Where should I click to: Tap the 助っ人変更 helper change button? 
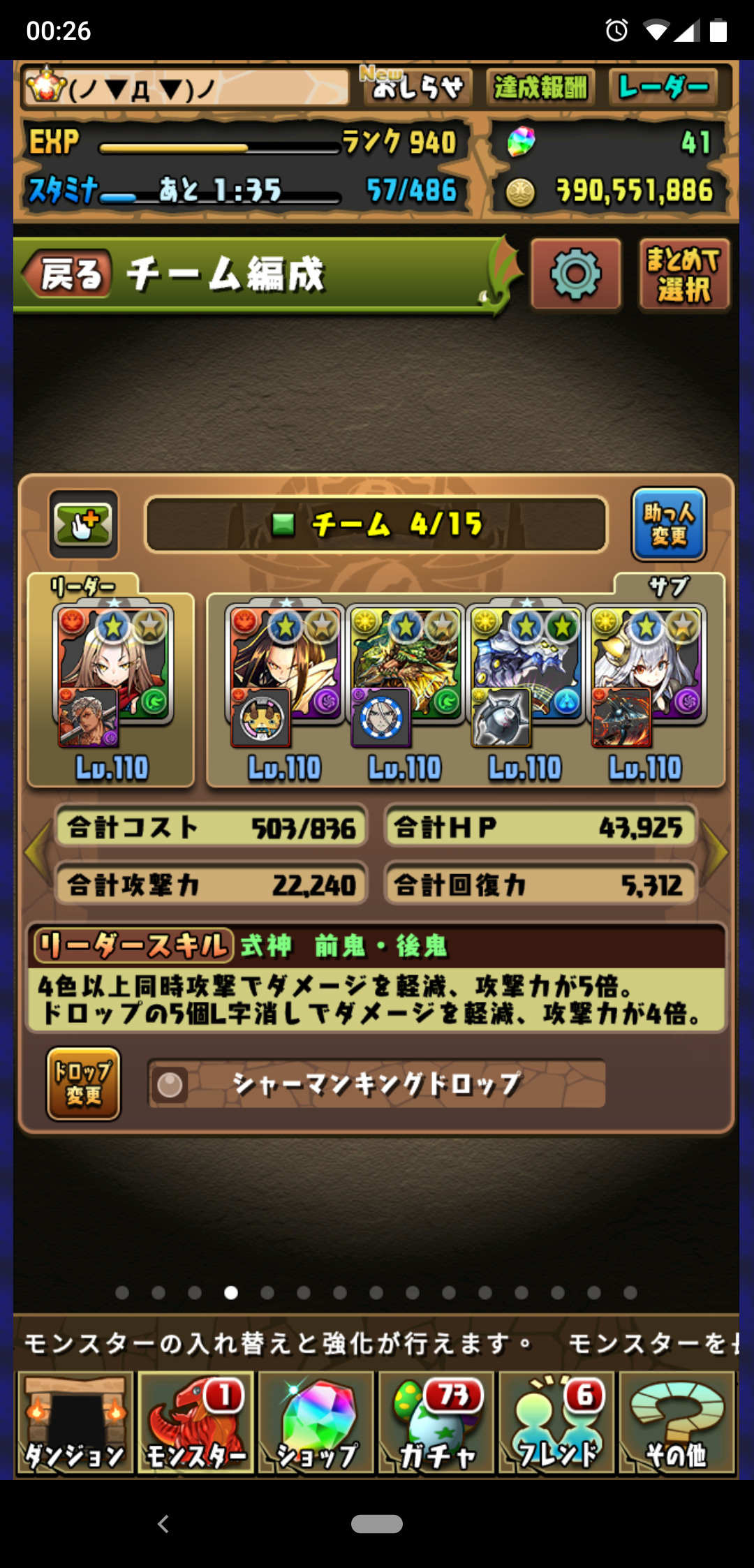[x=669, y=524]
